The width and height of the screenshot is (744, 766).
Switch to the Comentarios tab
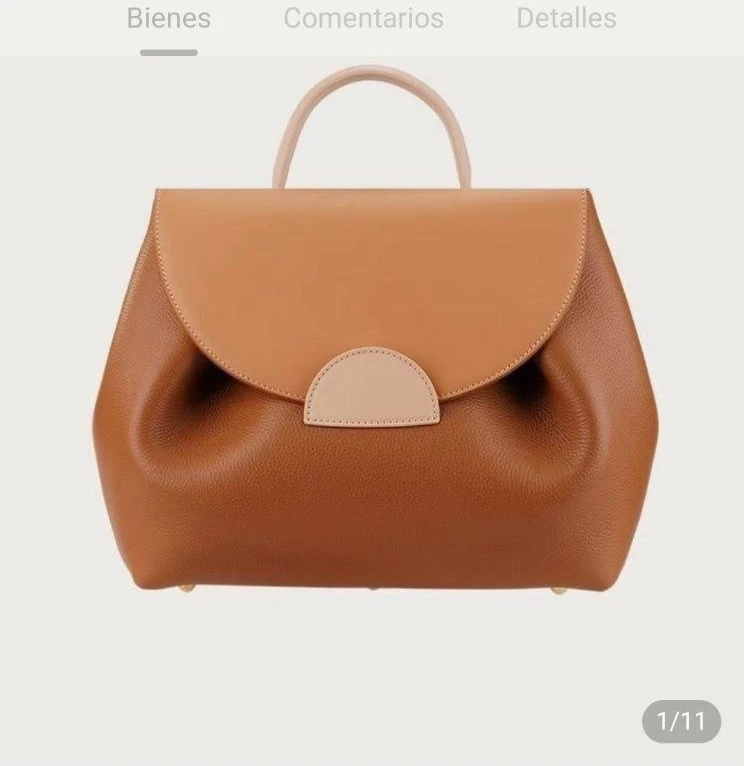point(363,18)
